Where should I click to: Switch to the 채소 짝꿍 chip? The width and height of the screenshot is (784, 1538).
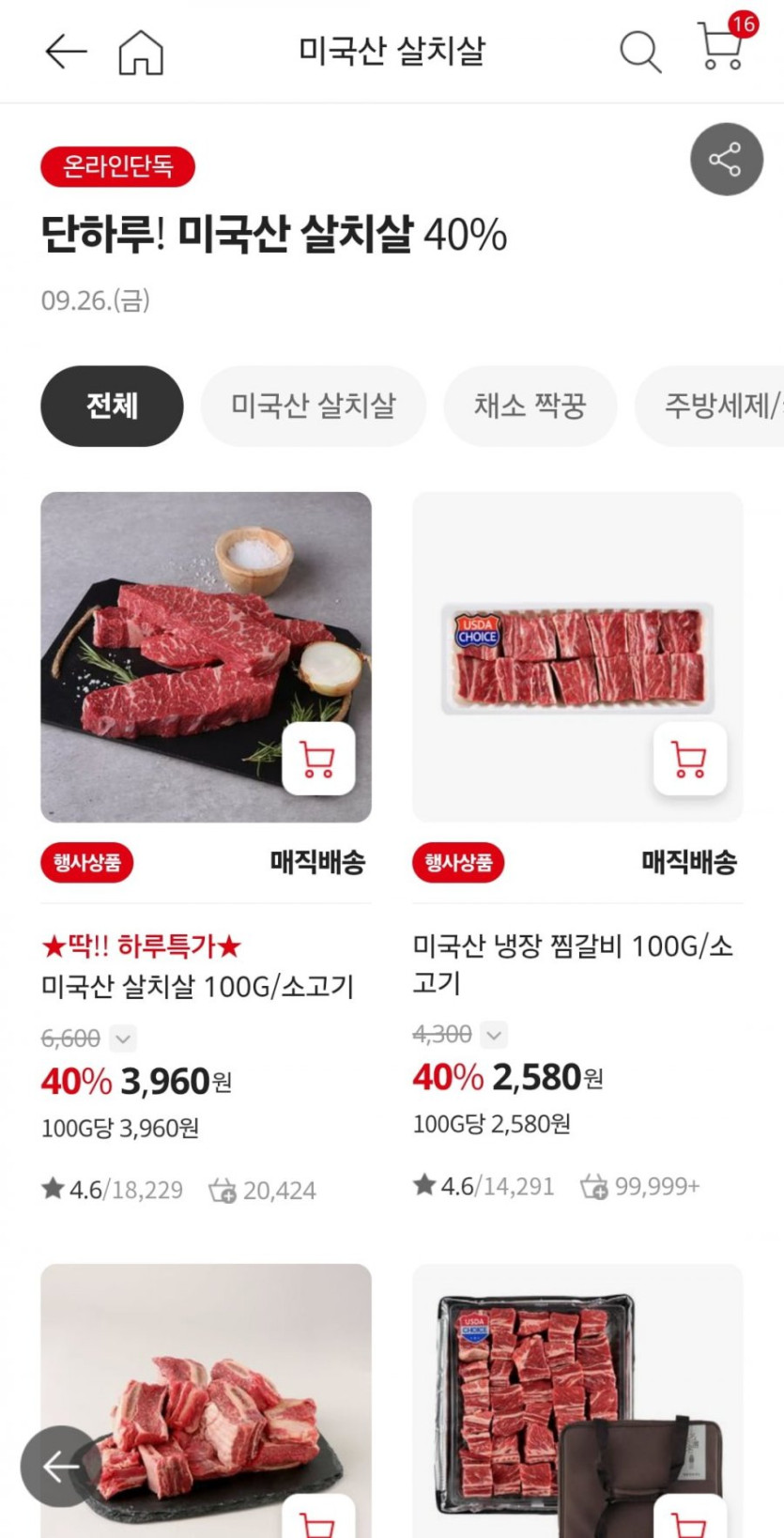pyautogui.click(x=530, y=406)
